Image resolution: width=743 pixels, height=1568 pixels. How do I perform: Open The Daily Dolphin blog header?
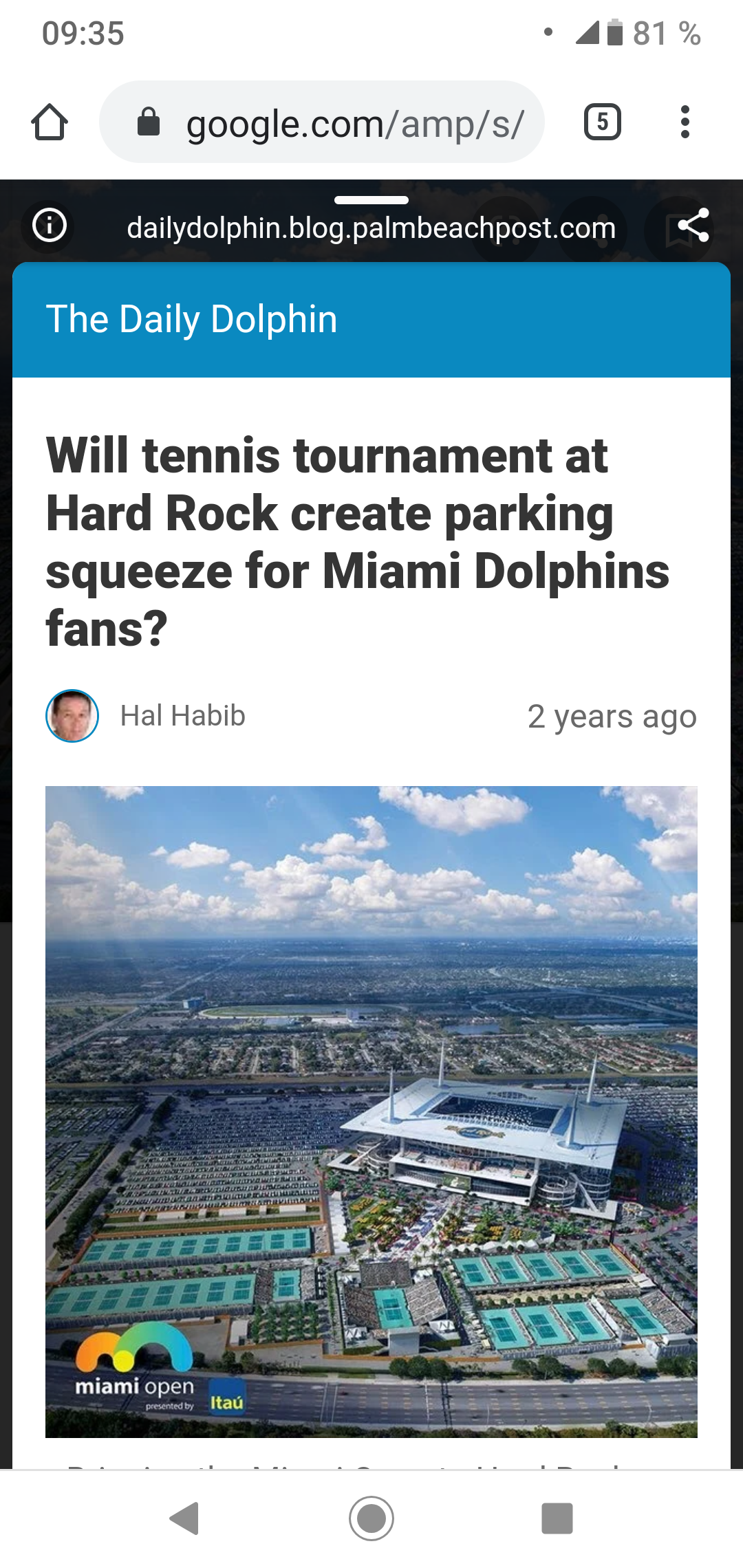[192, 319]
